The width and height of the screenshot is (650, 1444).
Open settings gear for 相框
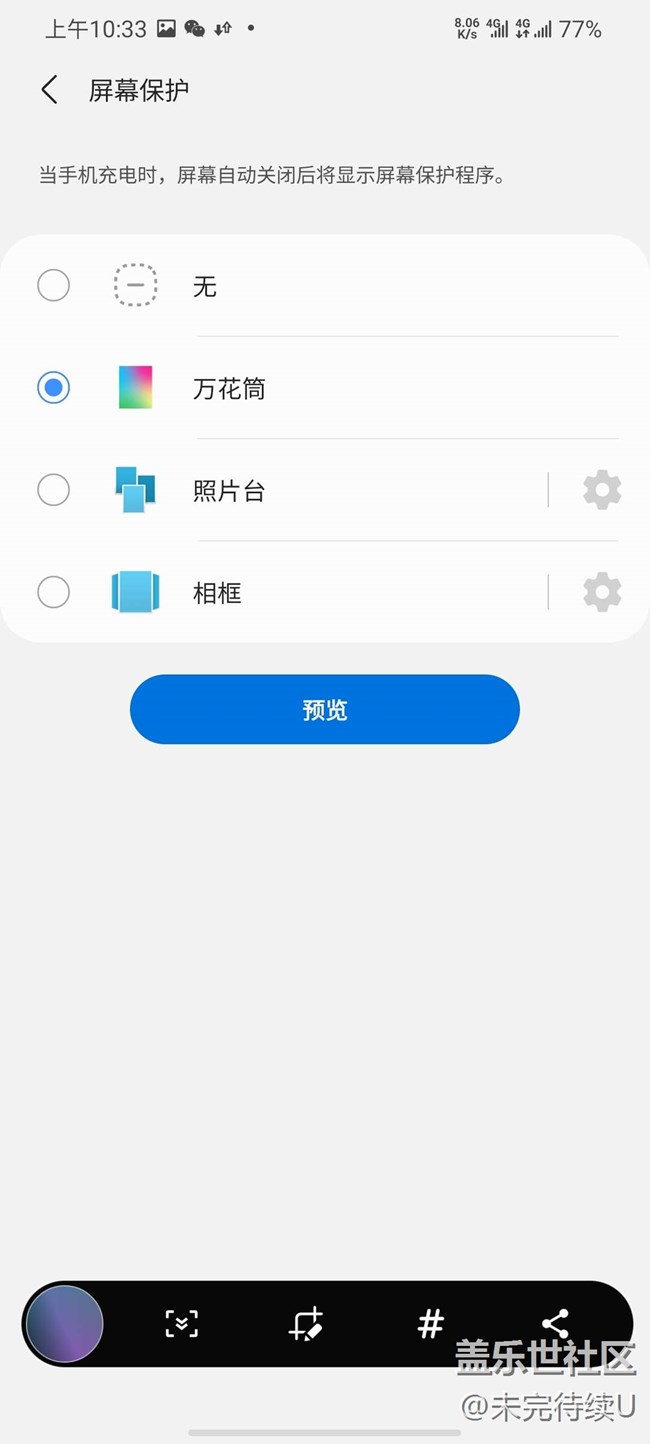click(602, 592)
